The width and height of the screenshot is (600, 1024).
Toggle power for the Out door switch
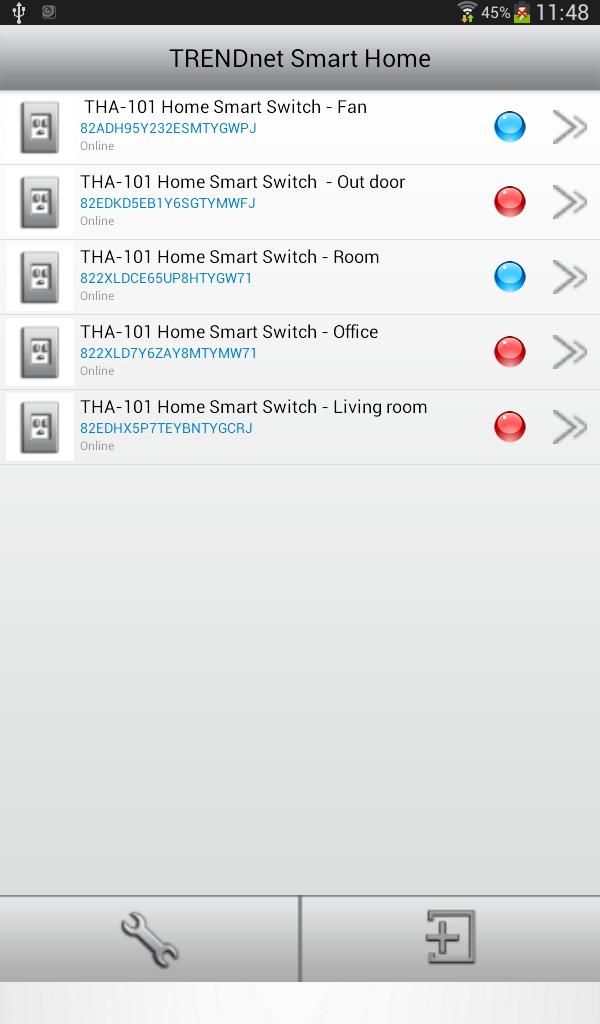coord(510,202)
